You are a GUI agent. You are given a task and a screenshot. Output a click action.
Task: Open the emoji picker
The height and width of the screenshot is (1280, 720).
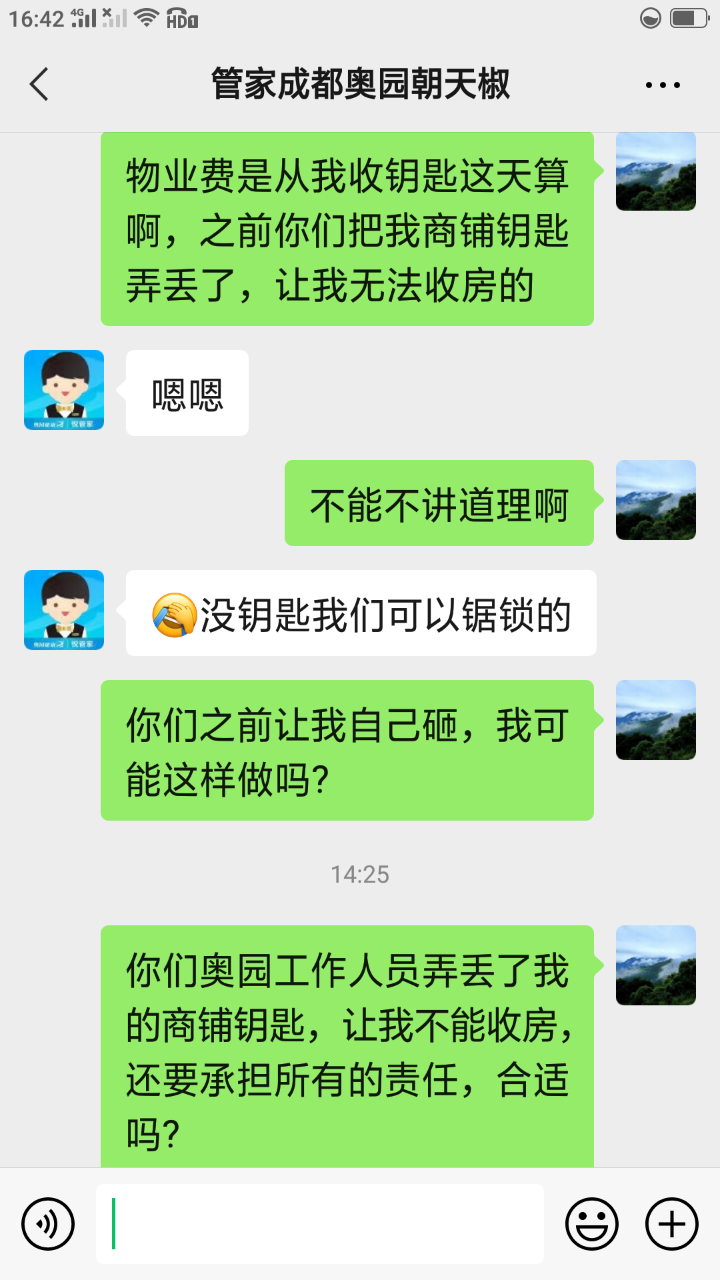591,1223
